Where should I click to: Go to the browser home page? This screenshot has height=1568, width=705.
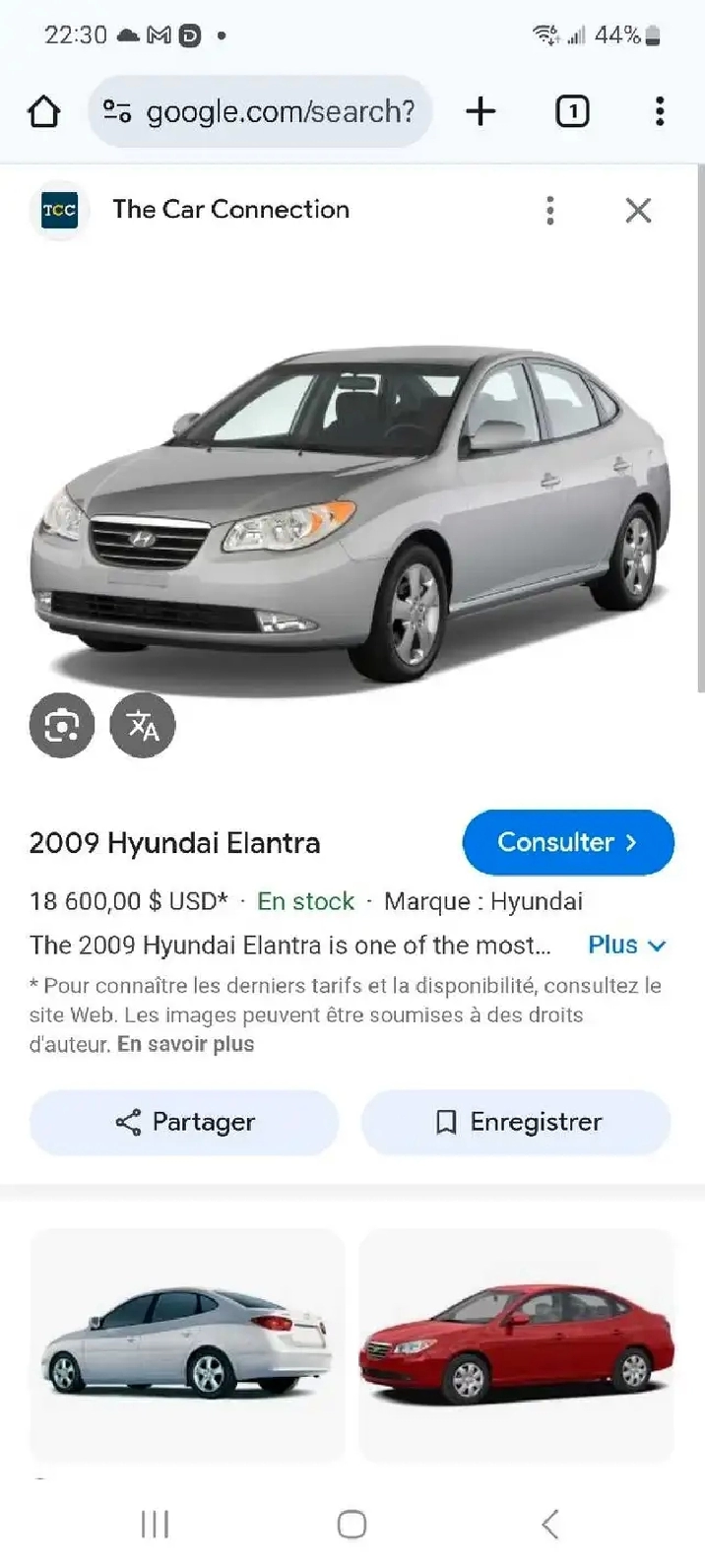pyautogui.click(x=44, y=111)
